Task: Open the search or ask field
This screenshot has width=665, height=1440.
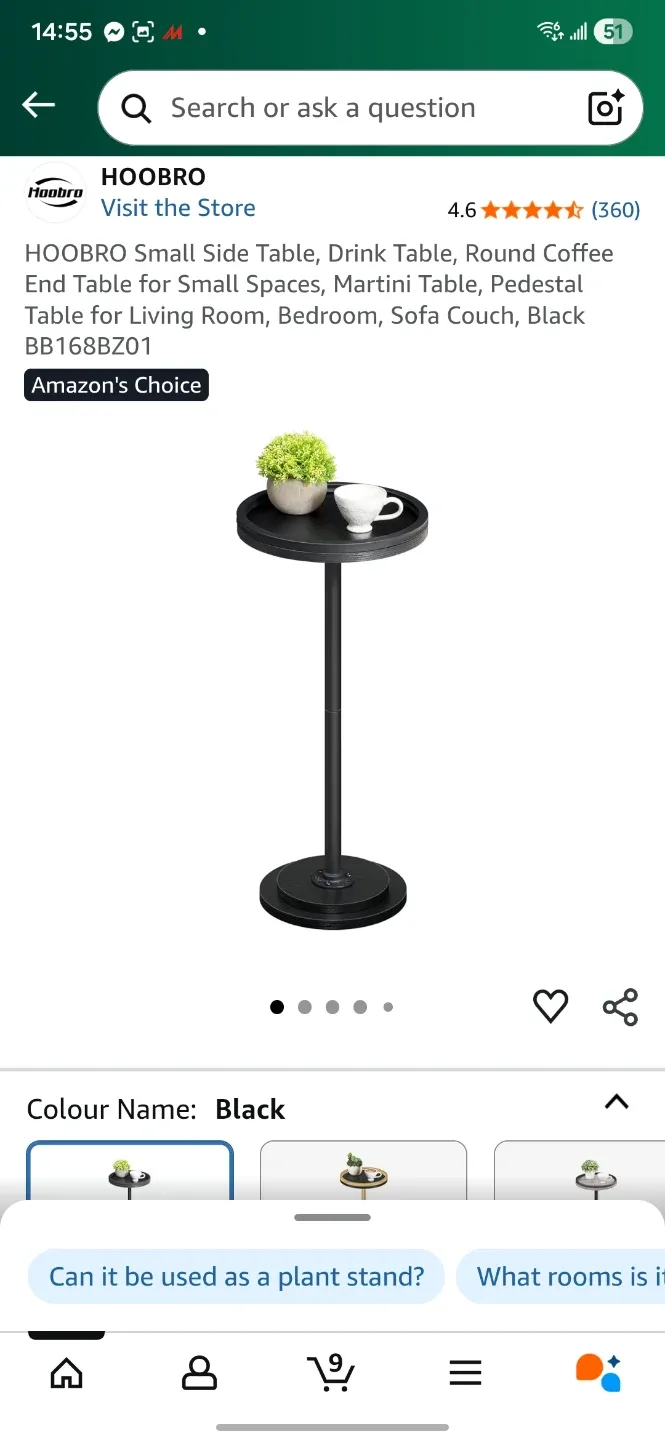Action: [340, 108]
